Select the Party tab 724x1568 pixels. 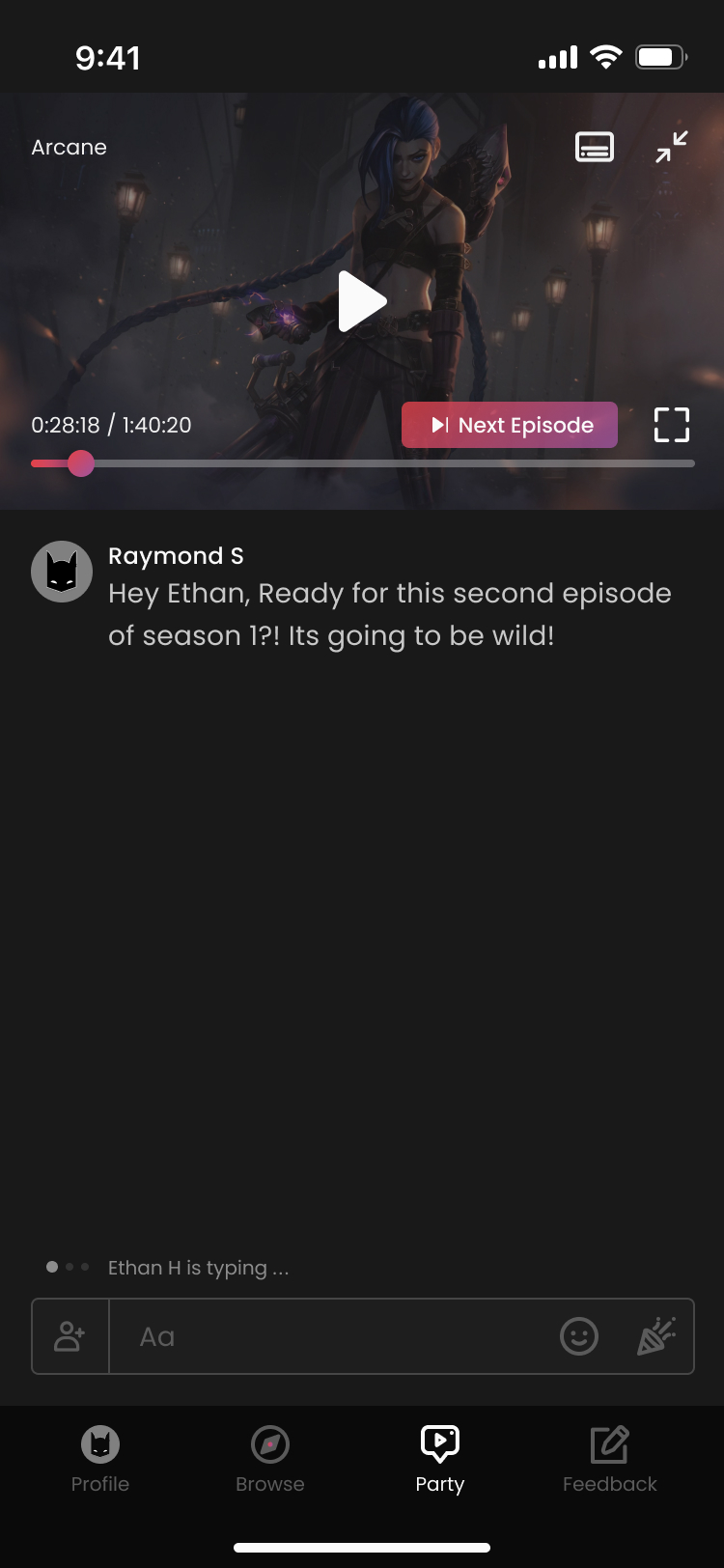pos(440,1460)
